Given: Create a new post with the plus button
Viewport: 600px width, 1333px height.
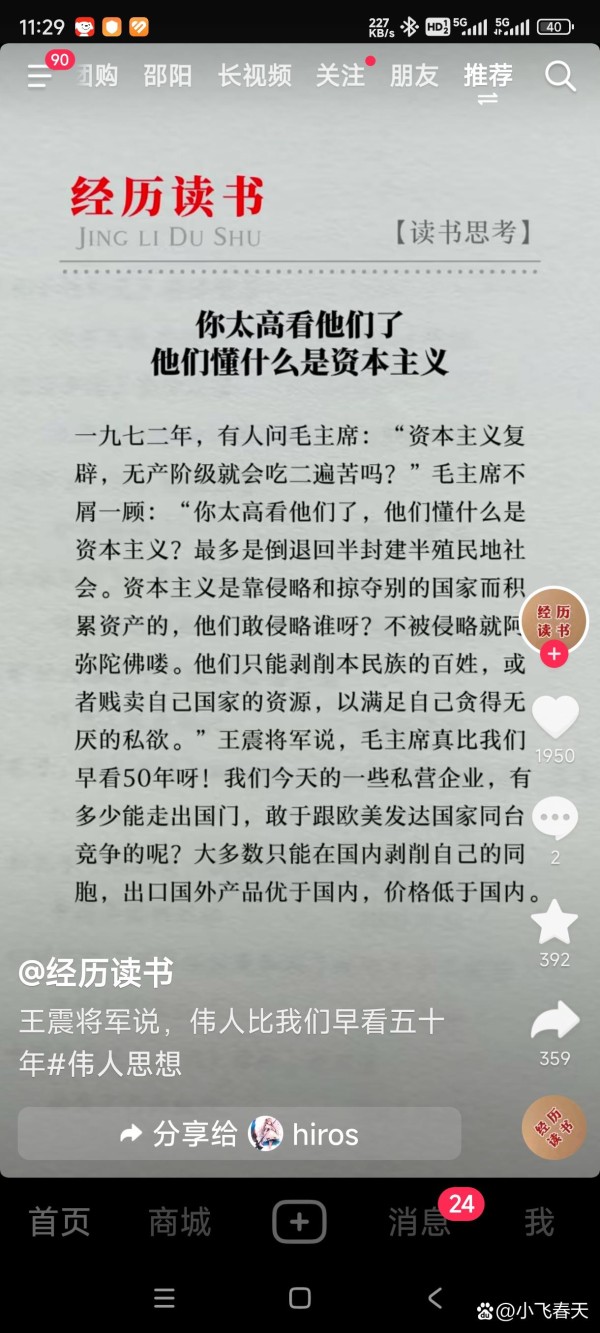Looking at the screenshot, I should pyautogui.click(x=300, y=1222).
